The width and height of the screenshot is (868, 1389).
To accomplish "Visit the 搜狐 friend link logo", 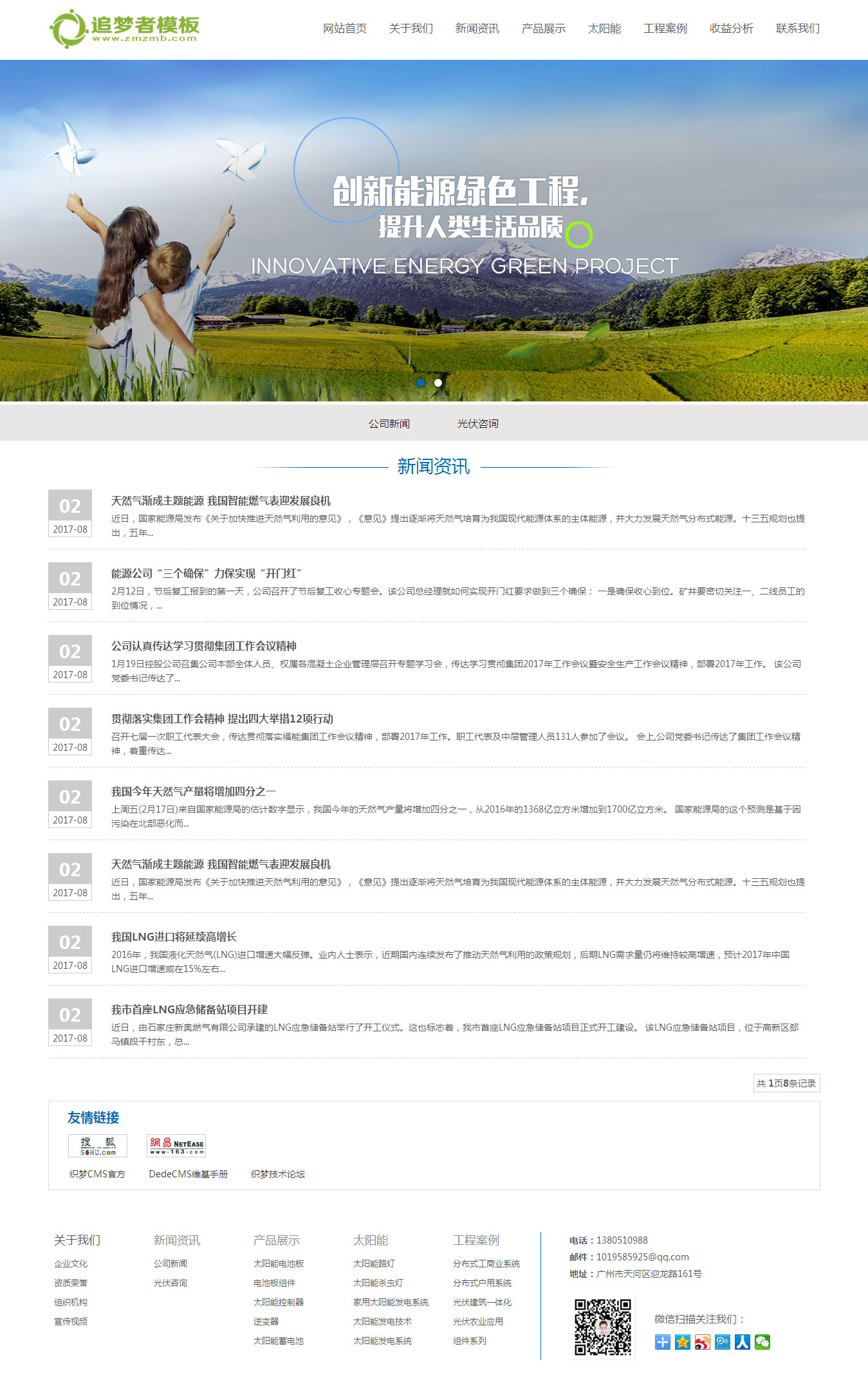I will (x=98, y=1145).
